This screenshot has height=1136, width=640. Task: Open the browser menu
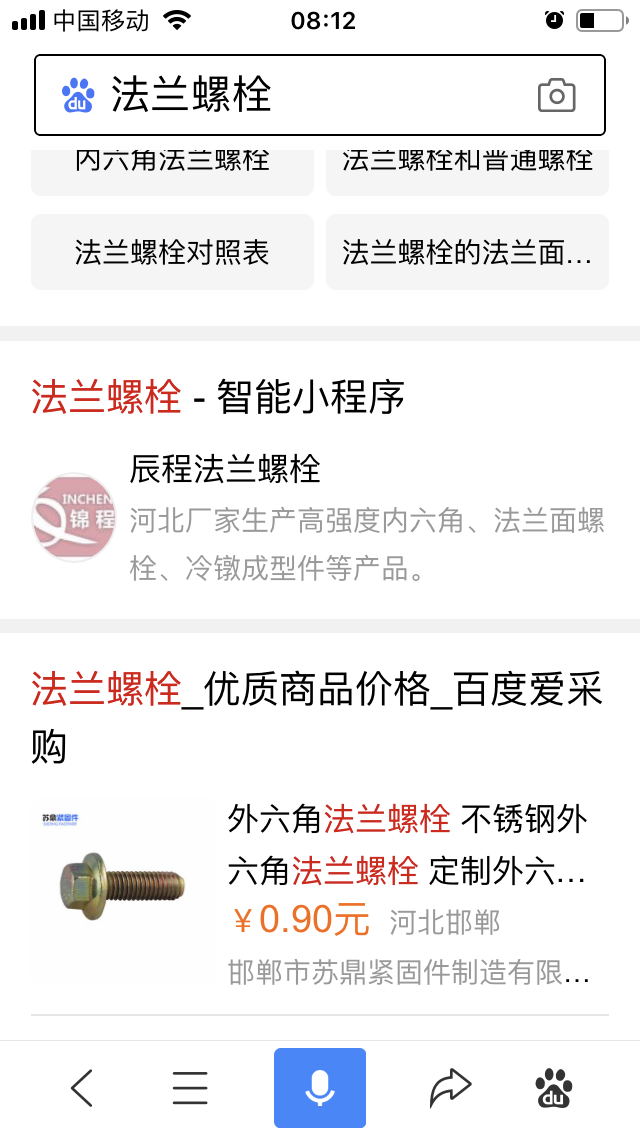click(190, 1087)
